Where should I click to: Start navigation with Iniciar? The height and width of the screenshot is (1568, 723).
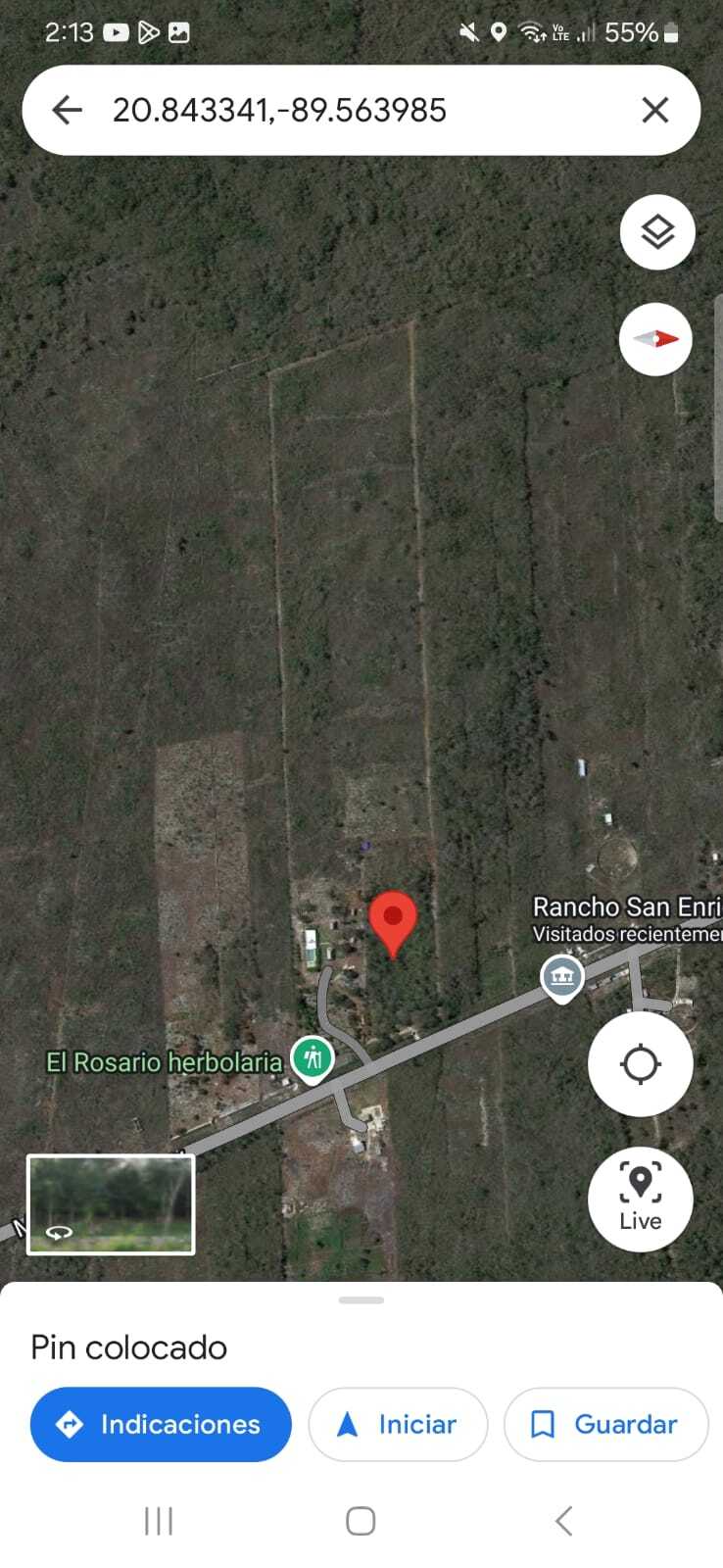point(398,1424)
